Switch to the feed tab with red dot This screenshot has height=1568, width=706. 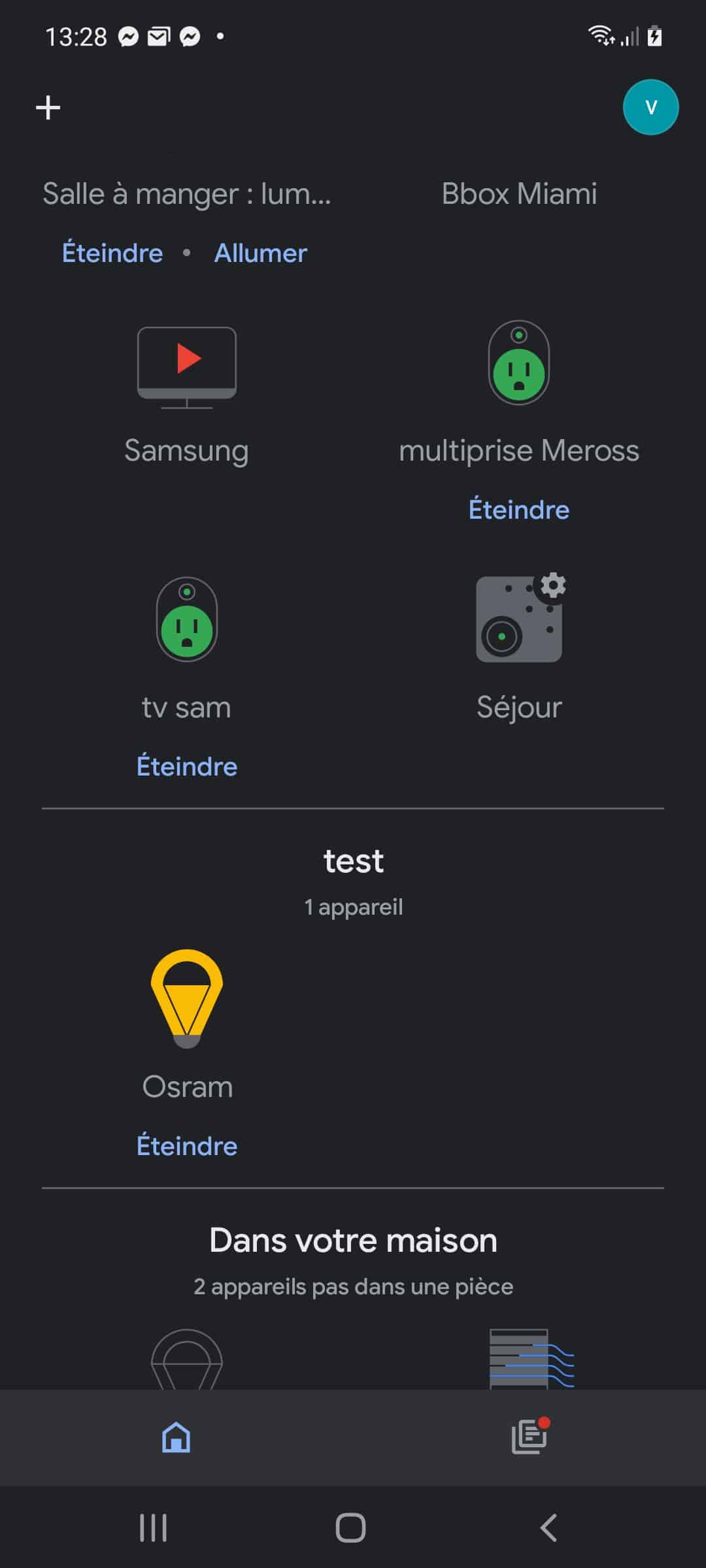[529, 1436]
